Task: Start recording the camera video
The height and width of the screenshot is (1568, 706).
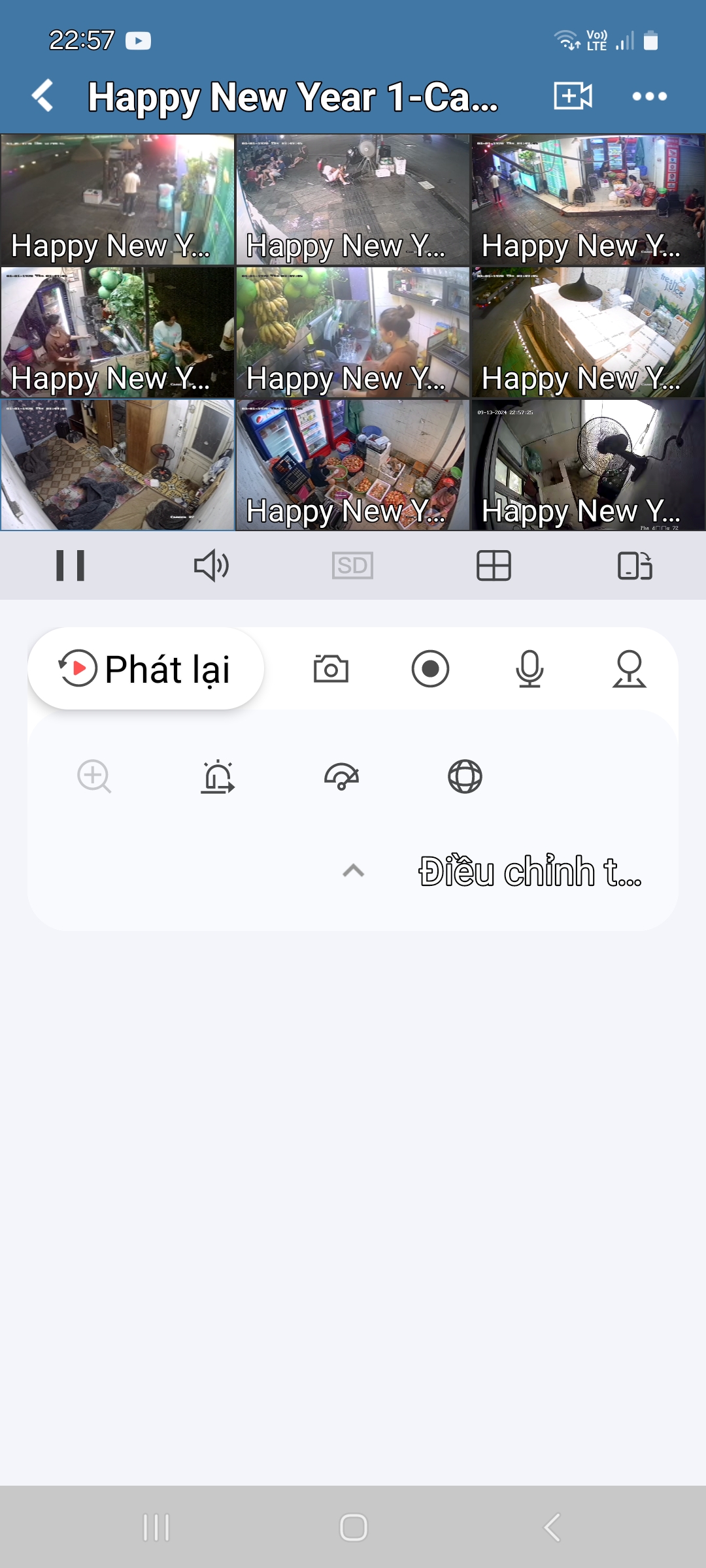Action: click(430, 669)
